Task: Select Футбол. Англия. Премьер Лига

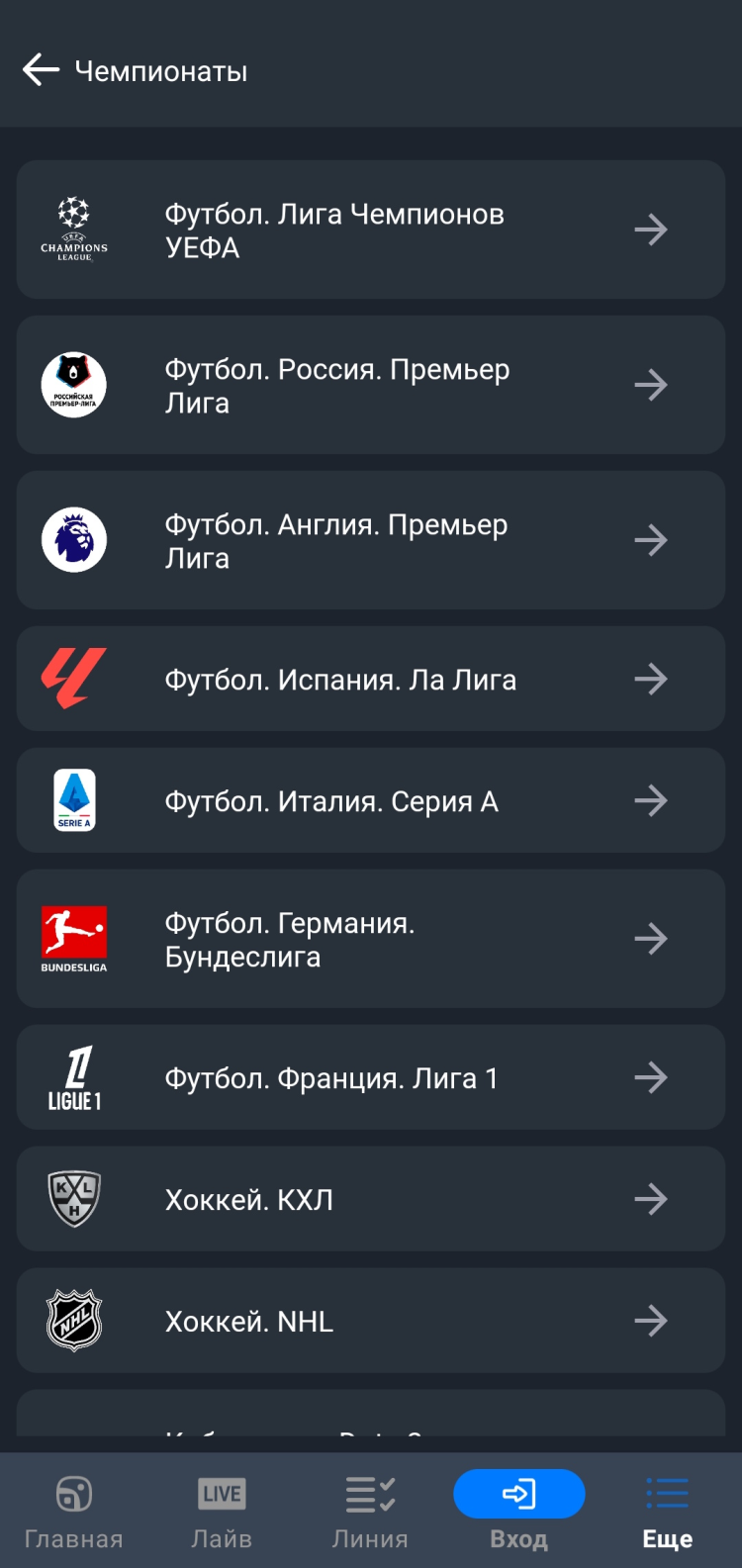Action: (x=371, y=540)
